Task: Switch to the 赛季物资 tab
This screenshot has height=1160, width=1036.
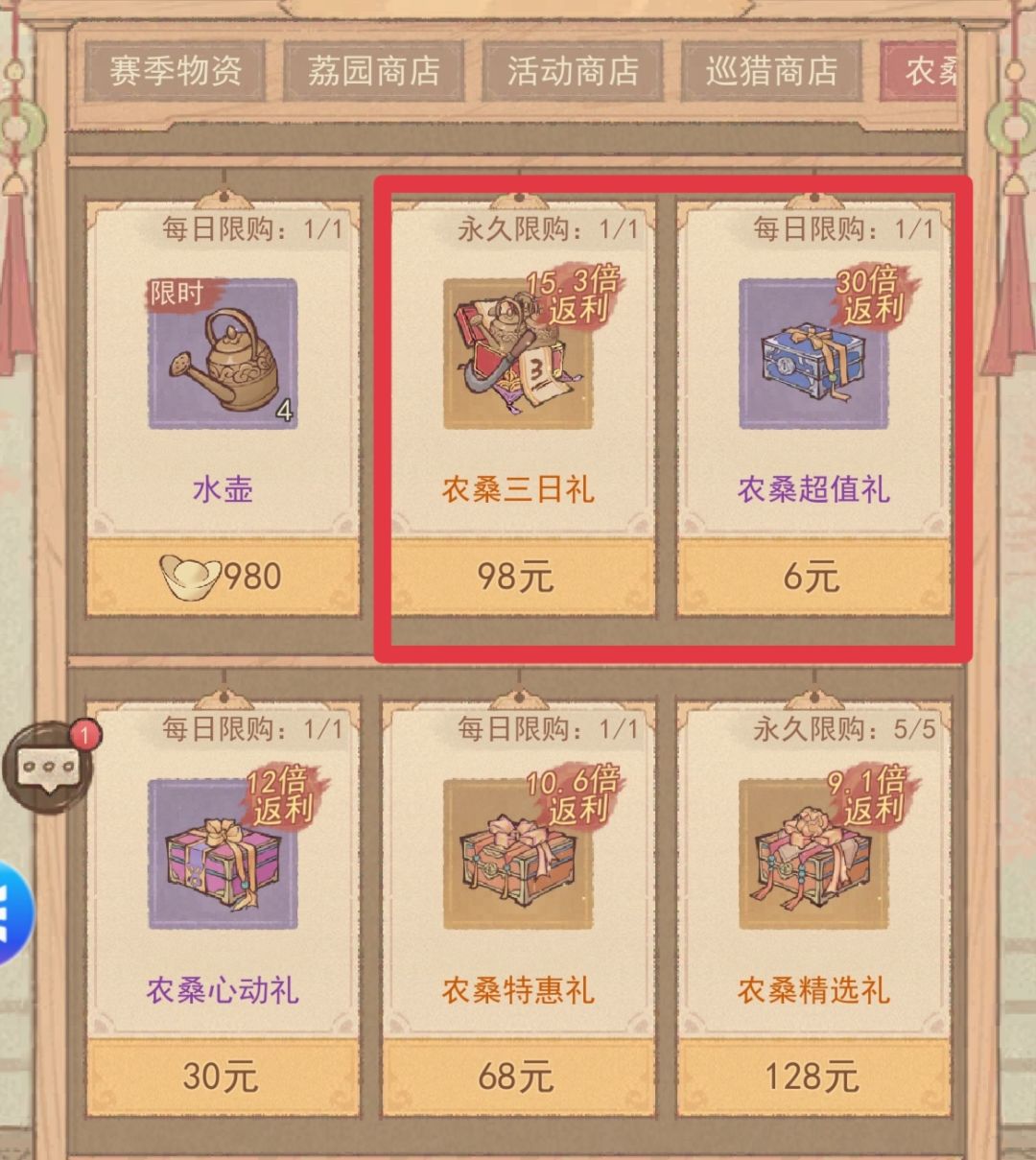Action: point(177,70)
